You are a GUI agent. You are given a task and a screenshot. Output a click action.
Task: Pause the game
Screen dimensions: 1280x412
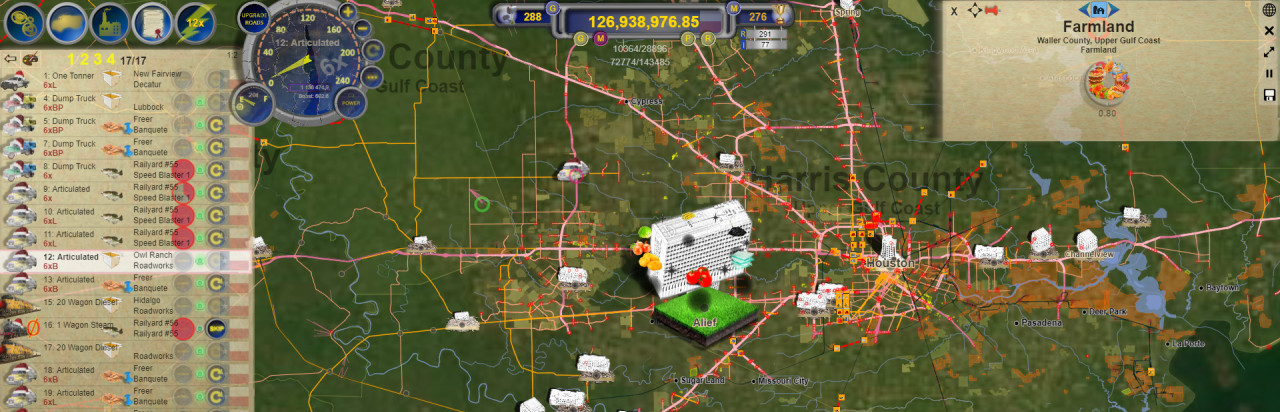tap(1269, 73)
